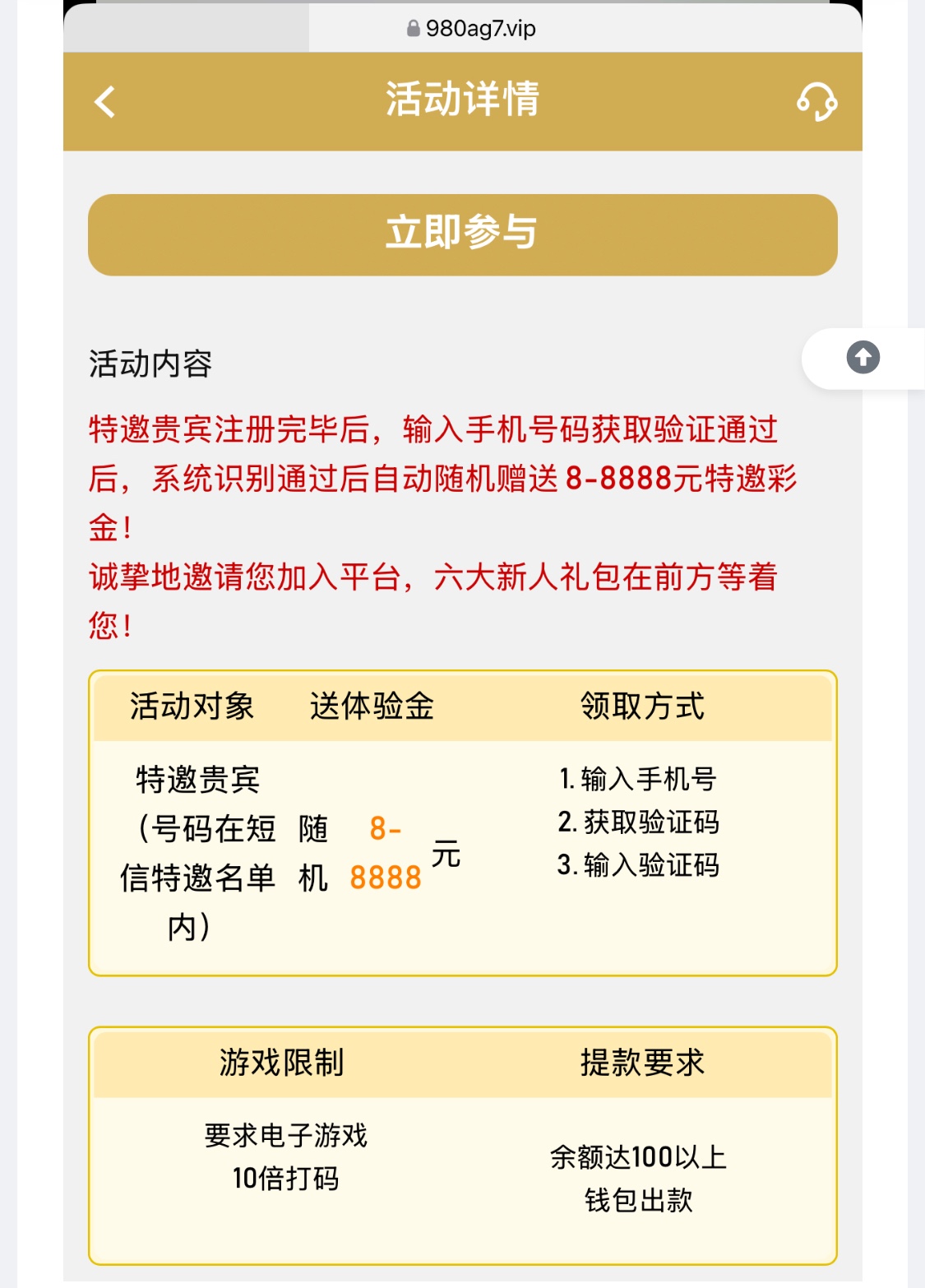
Task: Go back from the 活动详情 page
Action: (x=105, y=102)
